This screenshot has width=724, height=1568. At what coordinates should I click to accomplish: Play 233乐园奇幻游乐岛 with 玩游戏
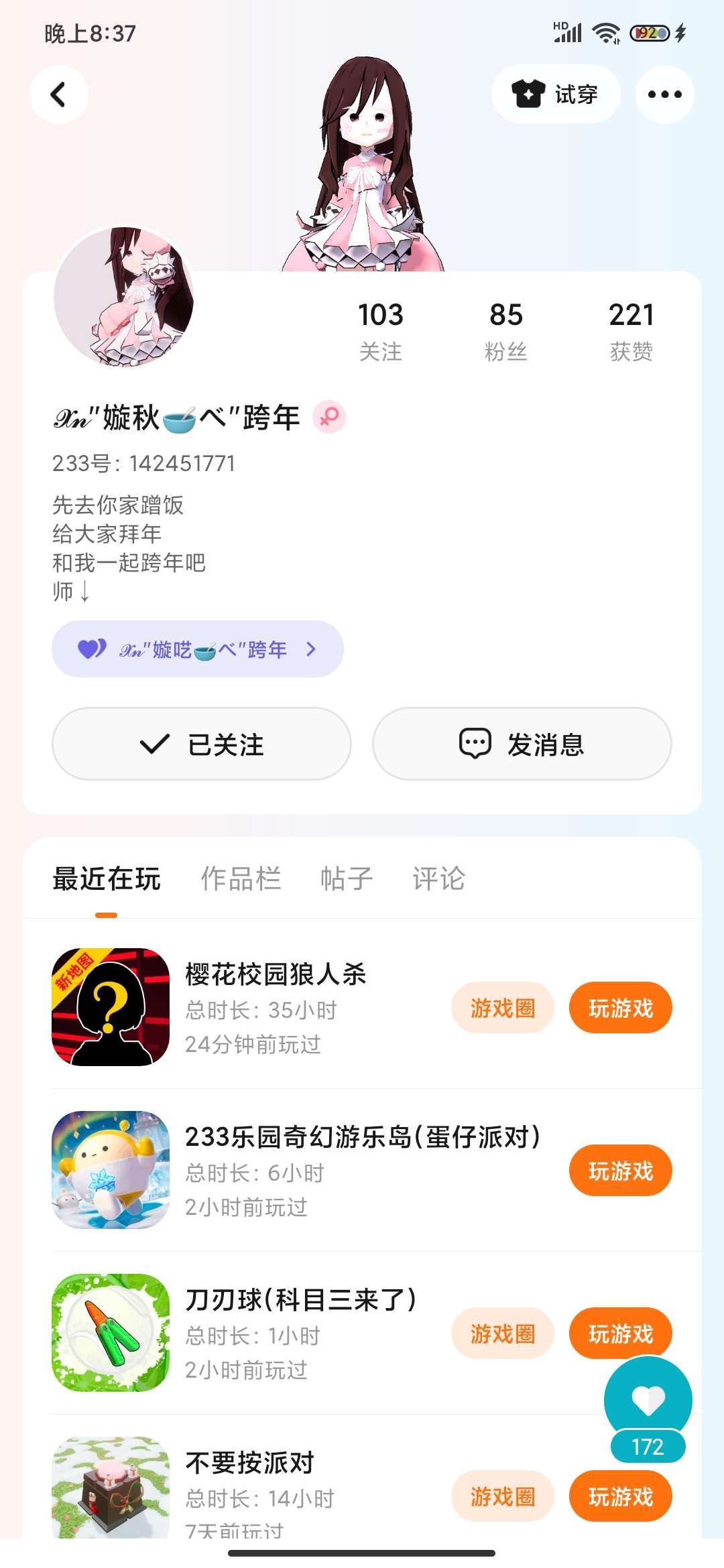click(620, 1171)
